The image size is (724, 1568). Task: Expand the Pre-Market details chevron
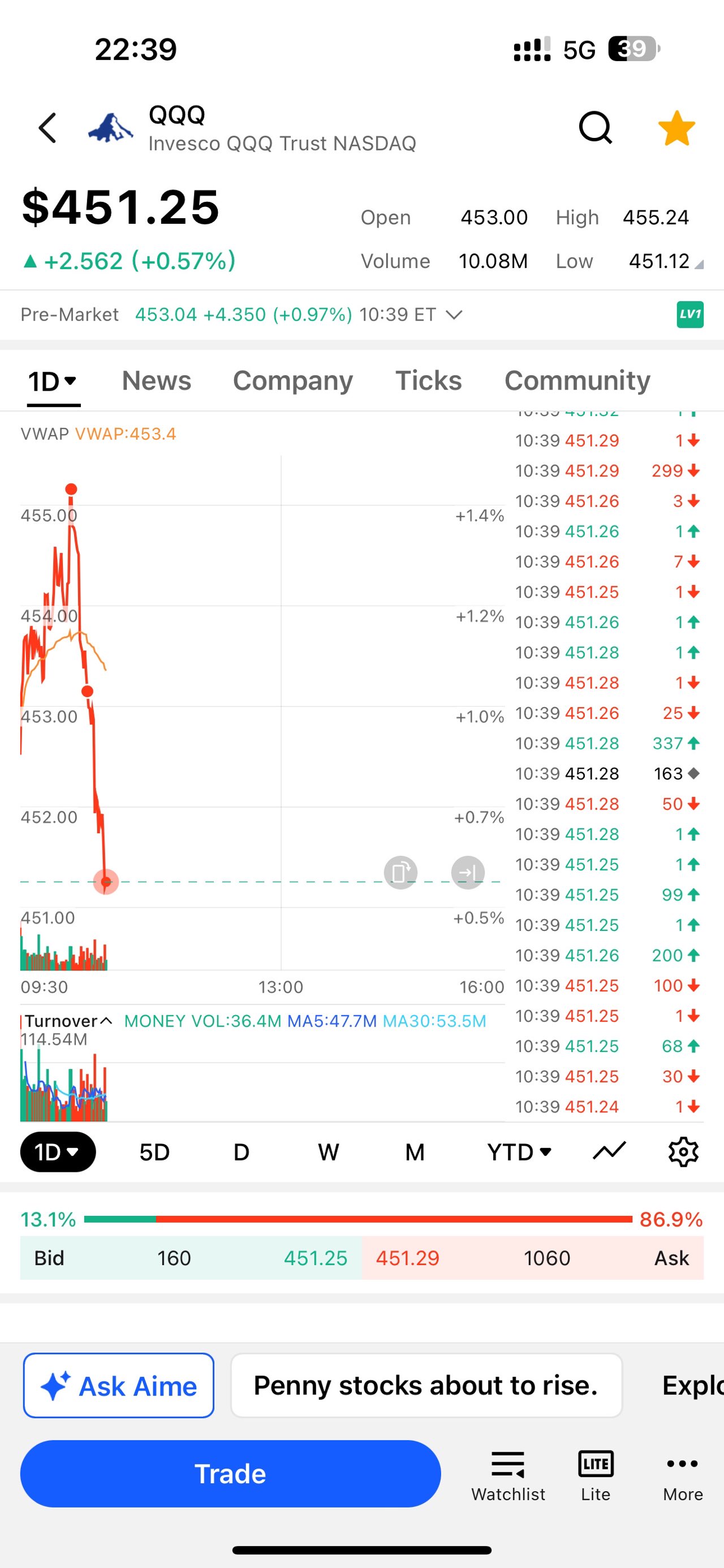[x=454, y=315]
